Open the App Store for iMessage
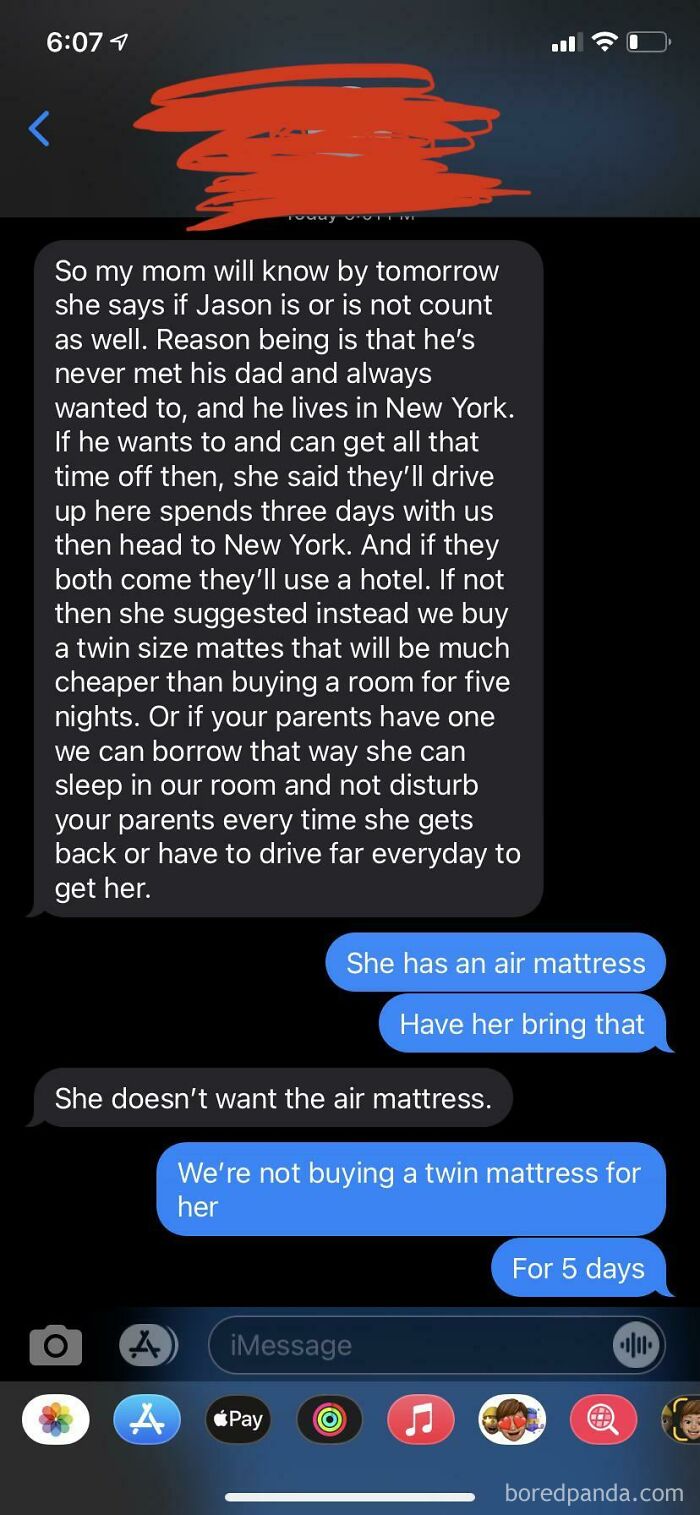Viewport: 700px width, 1515px height. 147,1419
